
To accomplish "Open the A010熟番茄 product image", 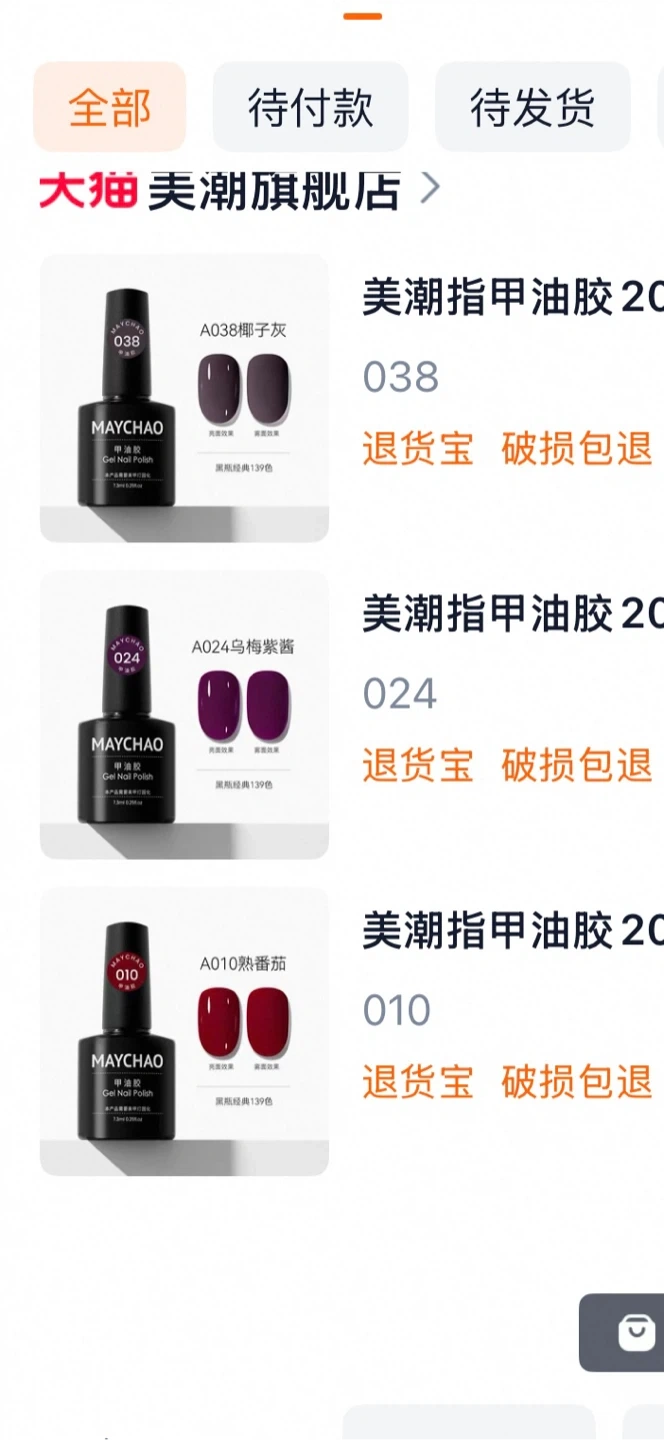I will (184, 1031).
